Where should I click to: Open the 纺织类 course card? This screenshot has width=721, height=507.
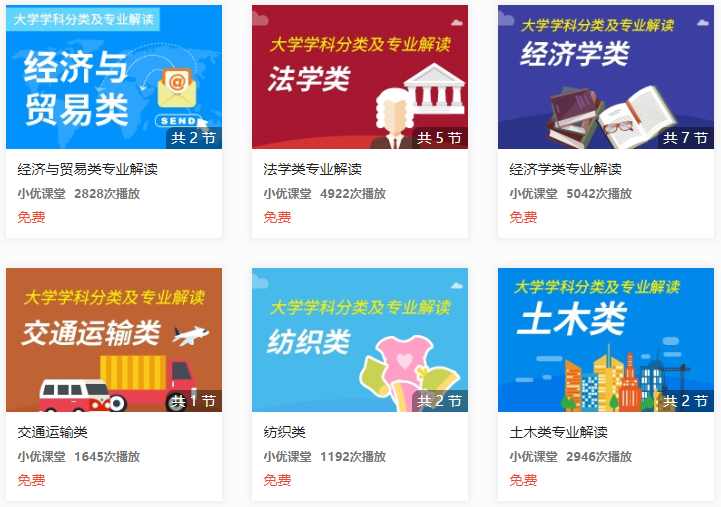359,340
